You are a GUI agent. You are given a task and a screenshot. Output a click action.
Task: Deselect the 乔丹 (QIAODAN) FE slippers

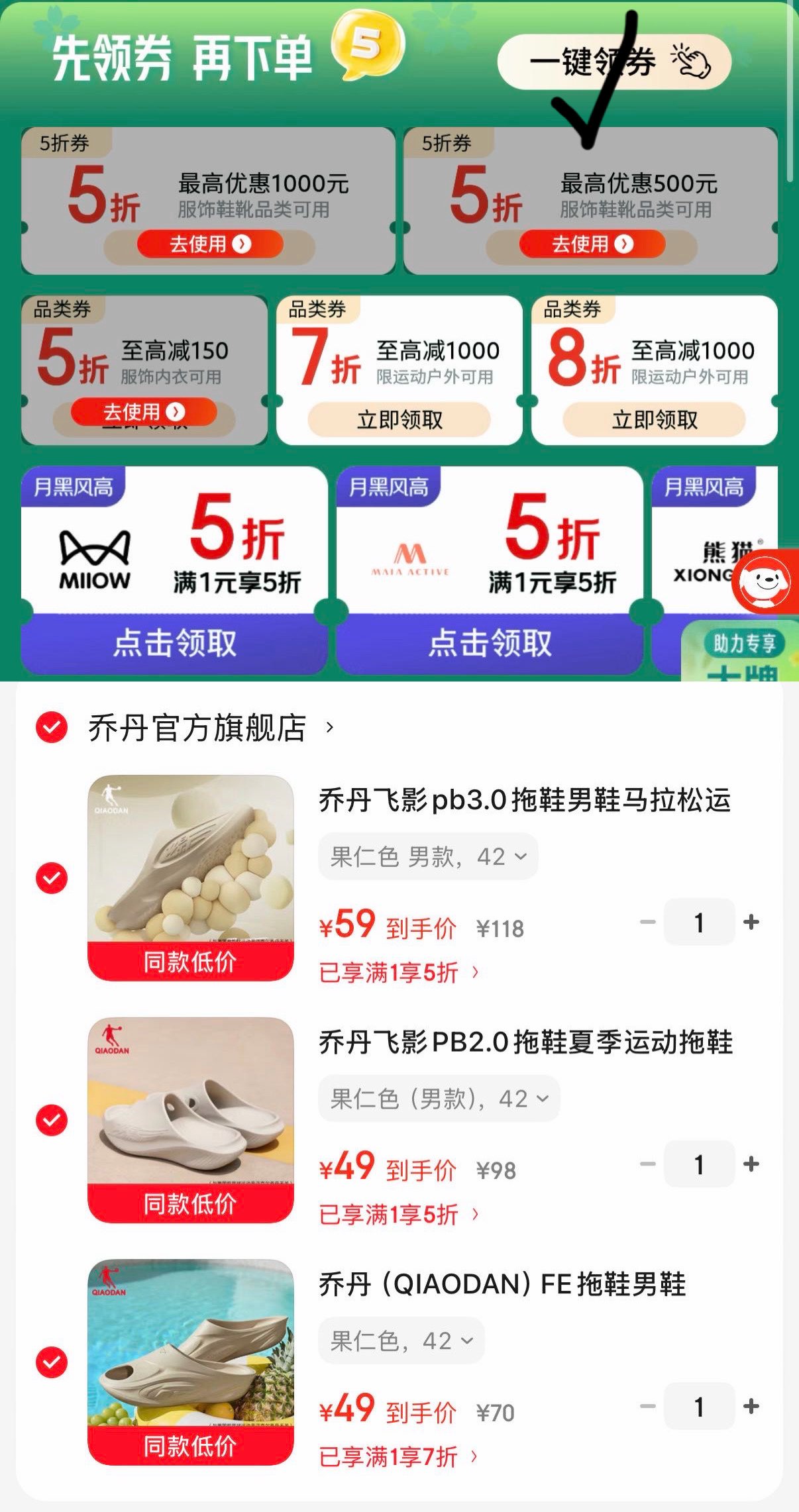coord(52,1362)
